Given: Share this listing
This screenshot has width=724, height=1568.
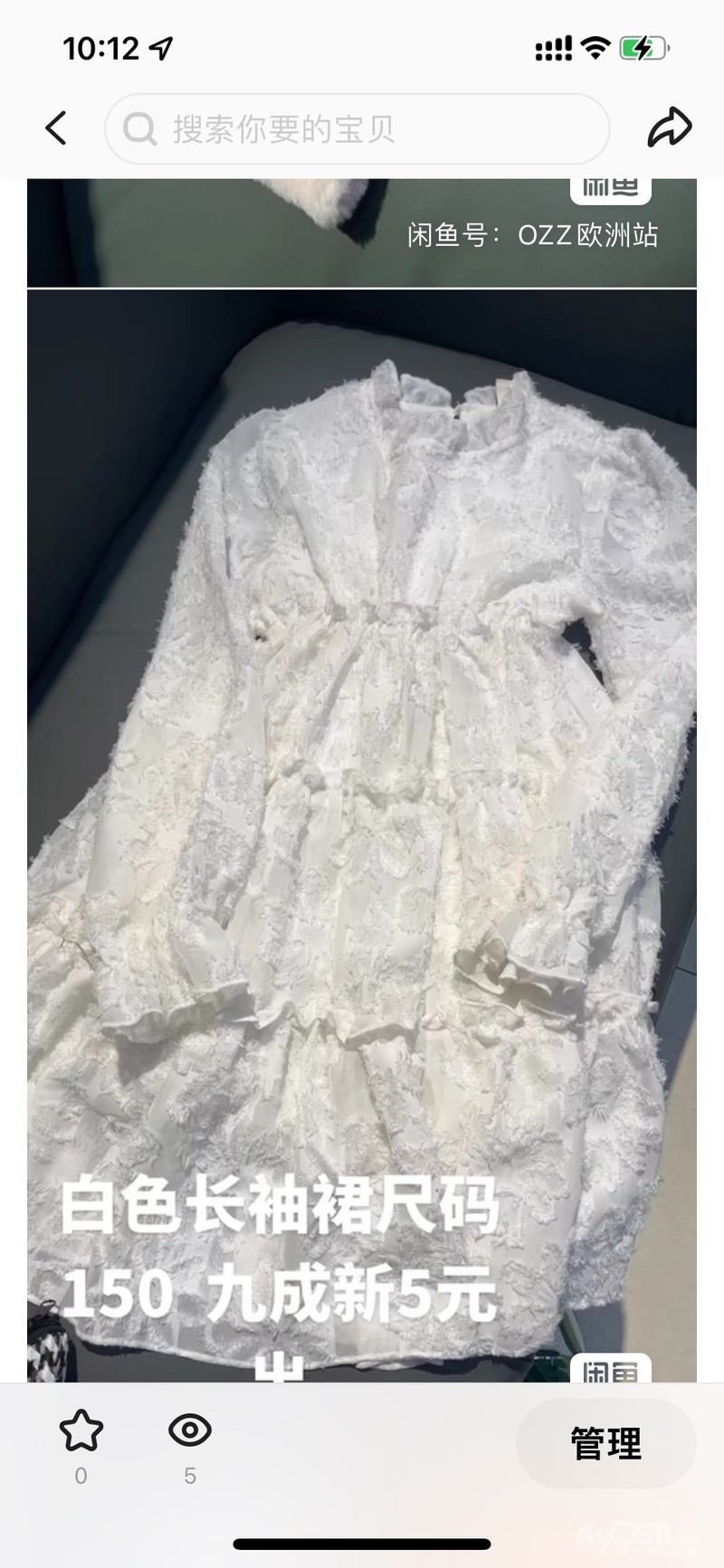Looking at the screenshot, I should pyautogui.click(x=670, y=128).
